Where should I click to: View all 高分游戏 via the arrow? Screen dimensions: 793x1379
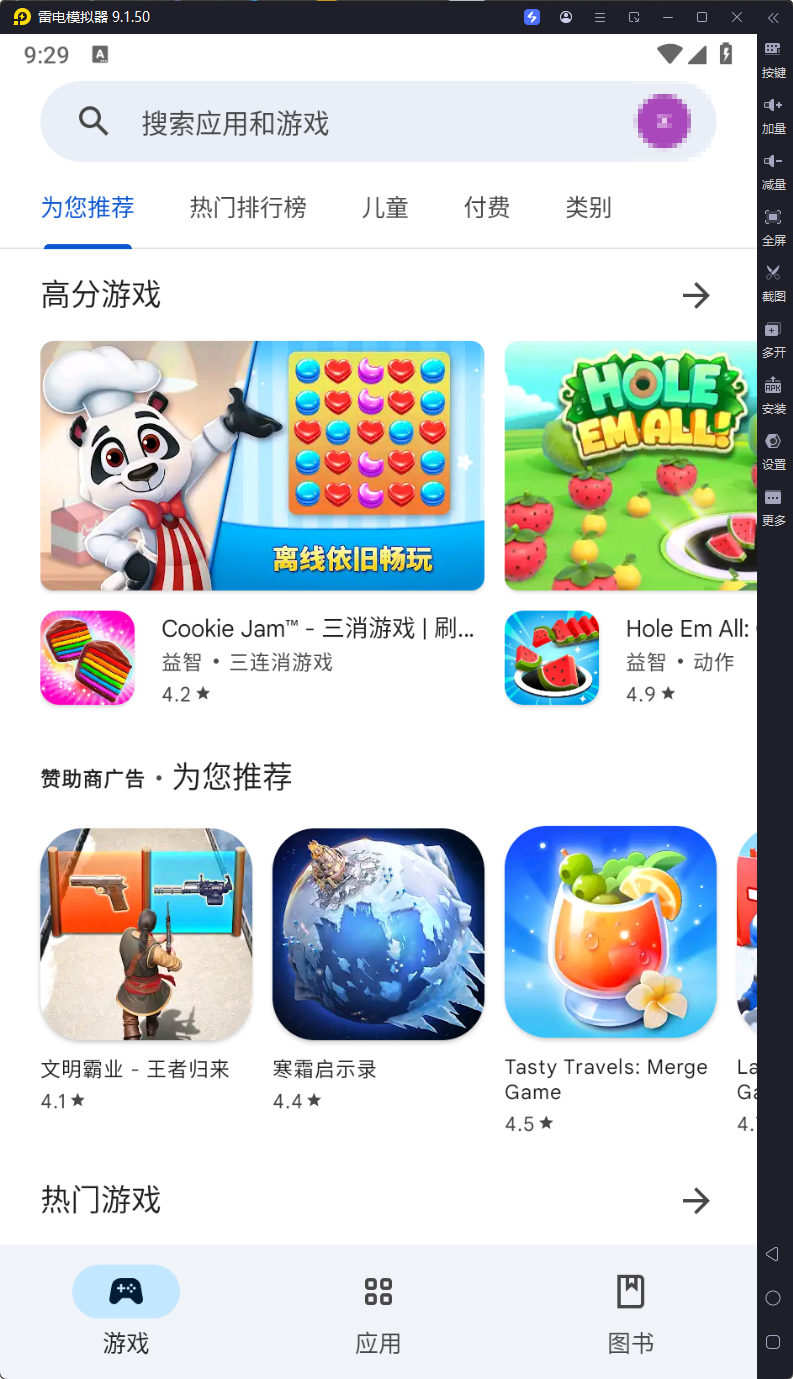pyautogui.click(x=696, y=295)
